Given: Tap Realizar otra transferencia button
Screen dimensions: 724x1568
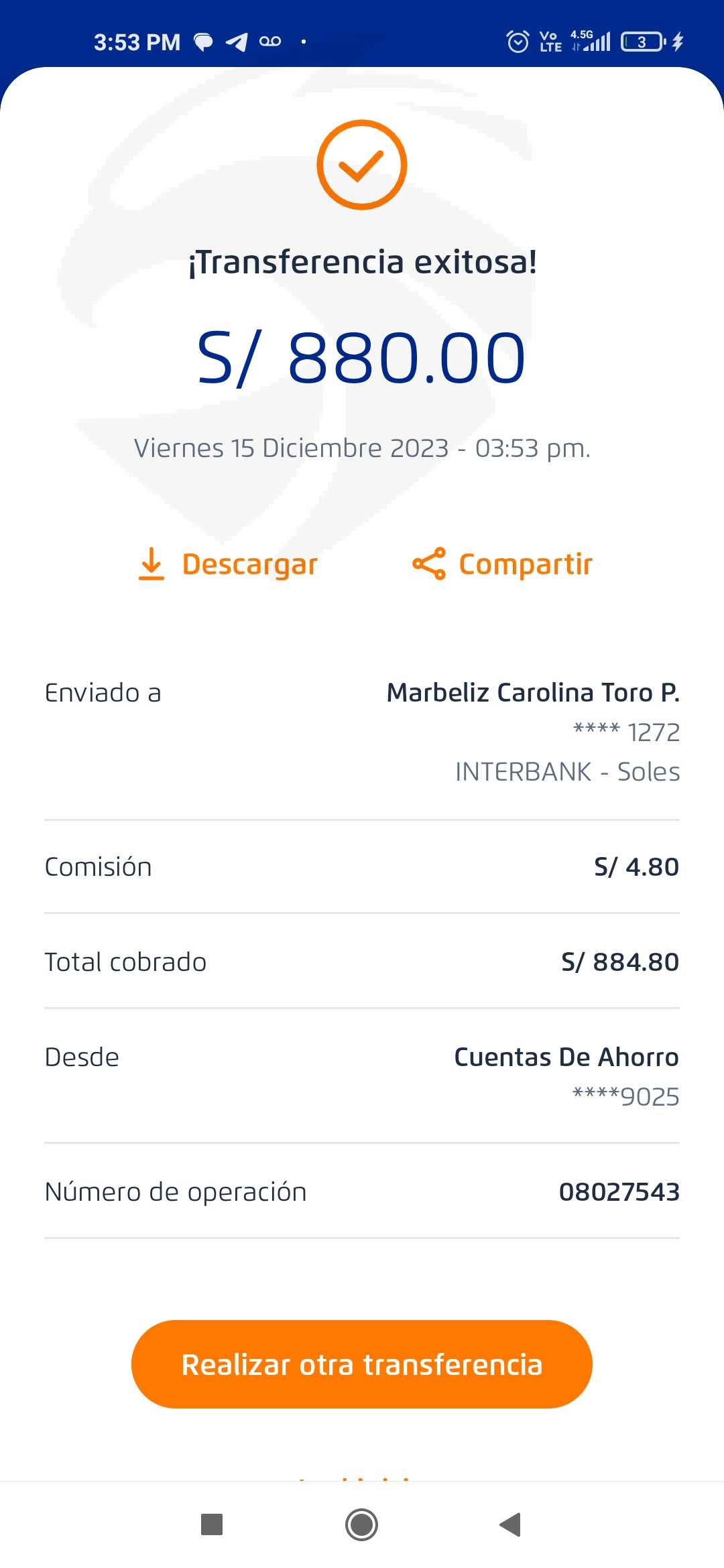Looking at the screenshot, I should tap(362, 1364).
